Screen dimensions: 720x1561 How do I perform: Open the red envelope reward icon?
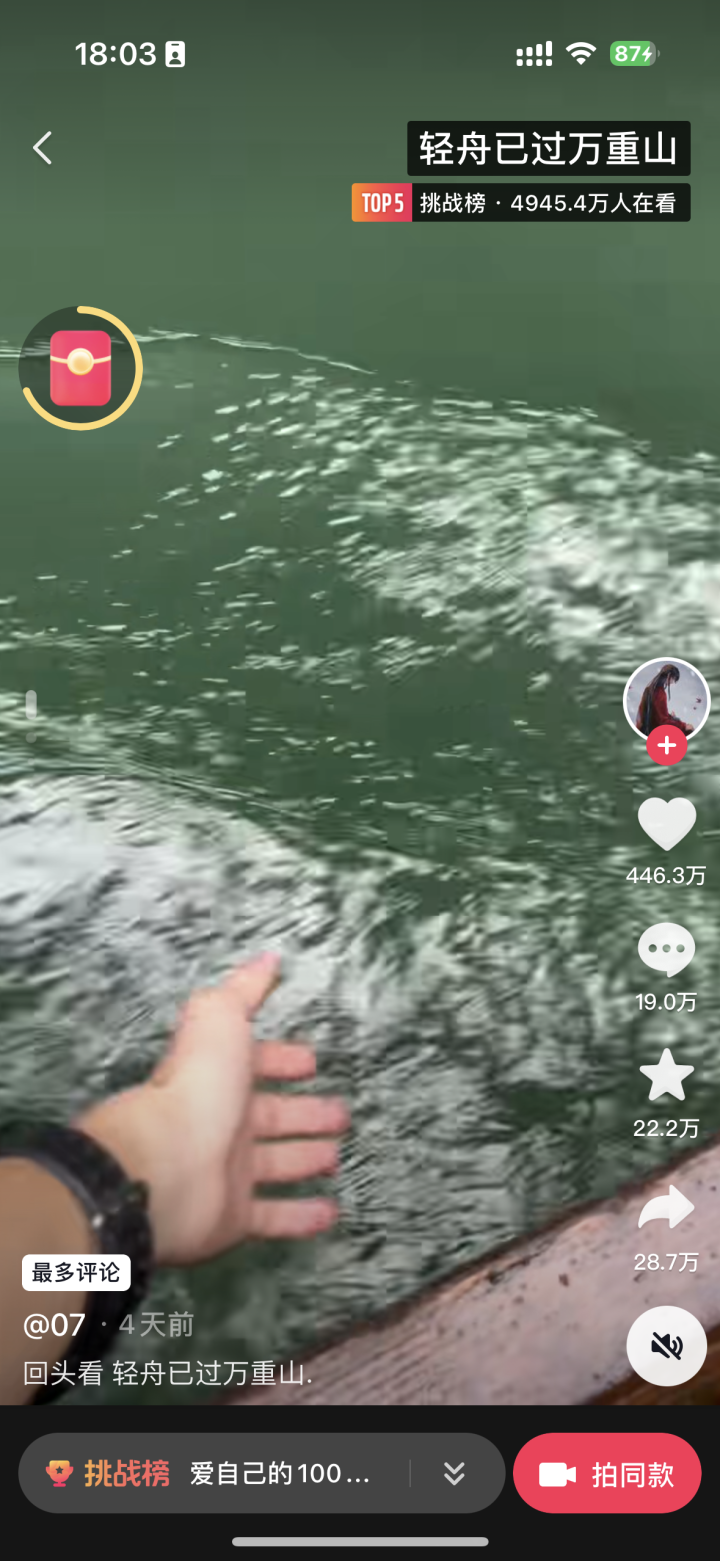80,368
